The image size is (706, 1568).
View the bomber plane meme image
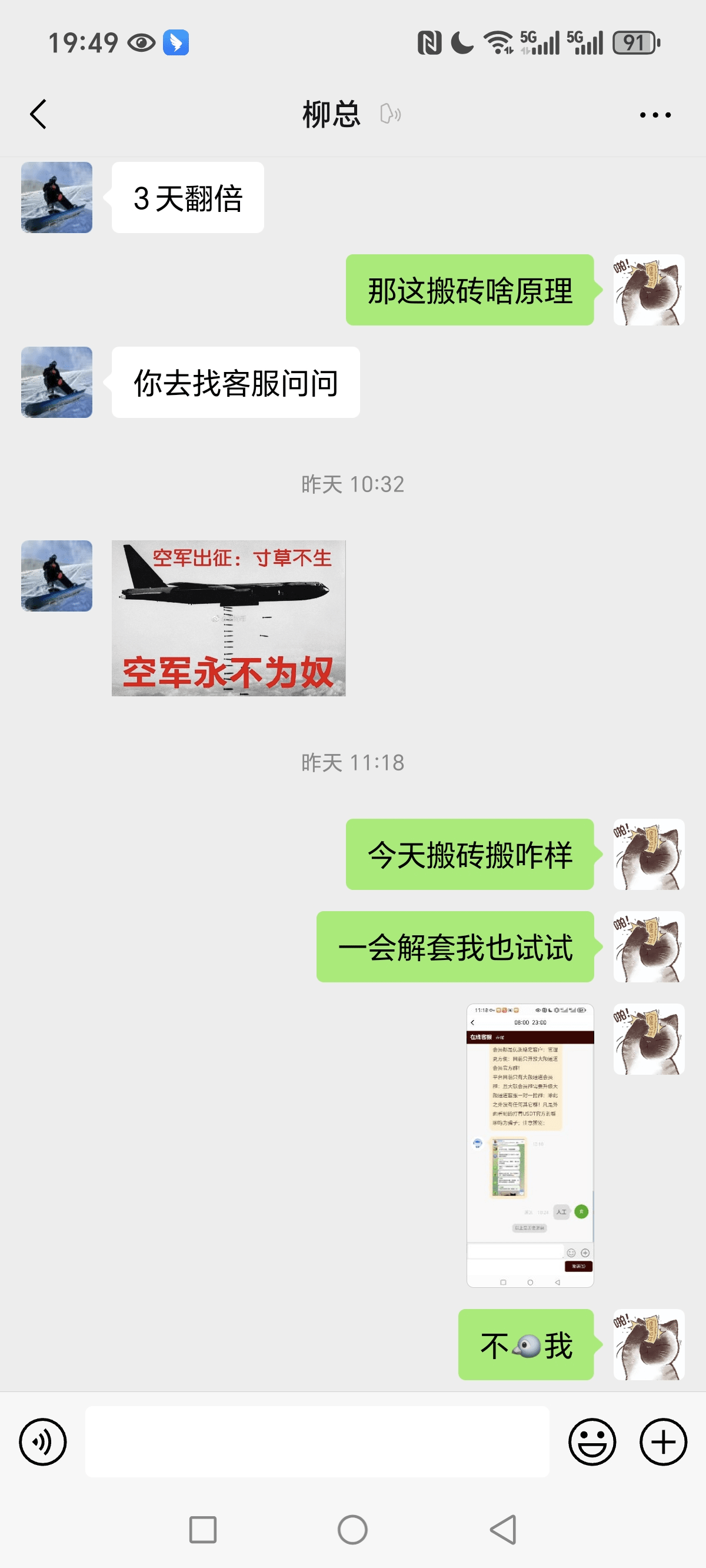(228, 618)
